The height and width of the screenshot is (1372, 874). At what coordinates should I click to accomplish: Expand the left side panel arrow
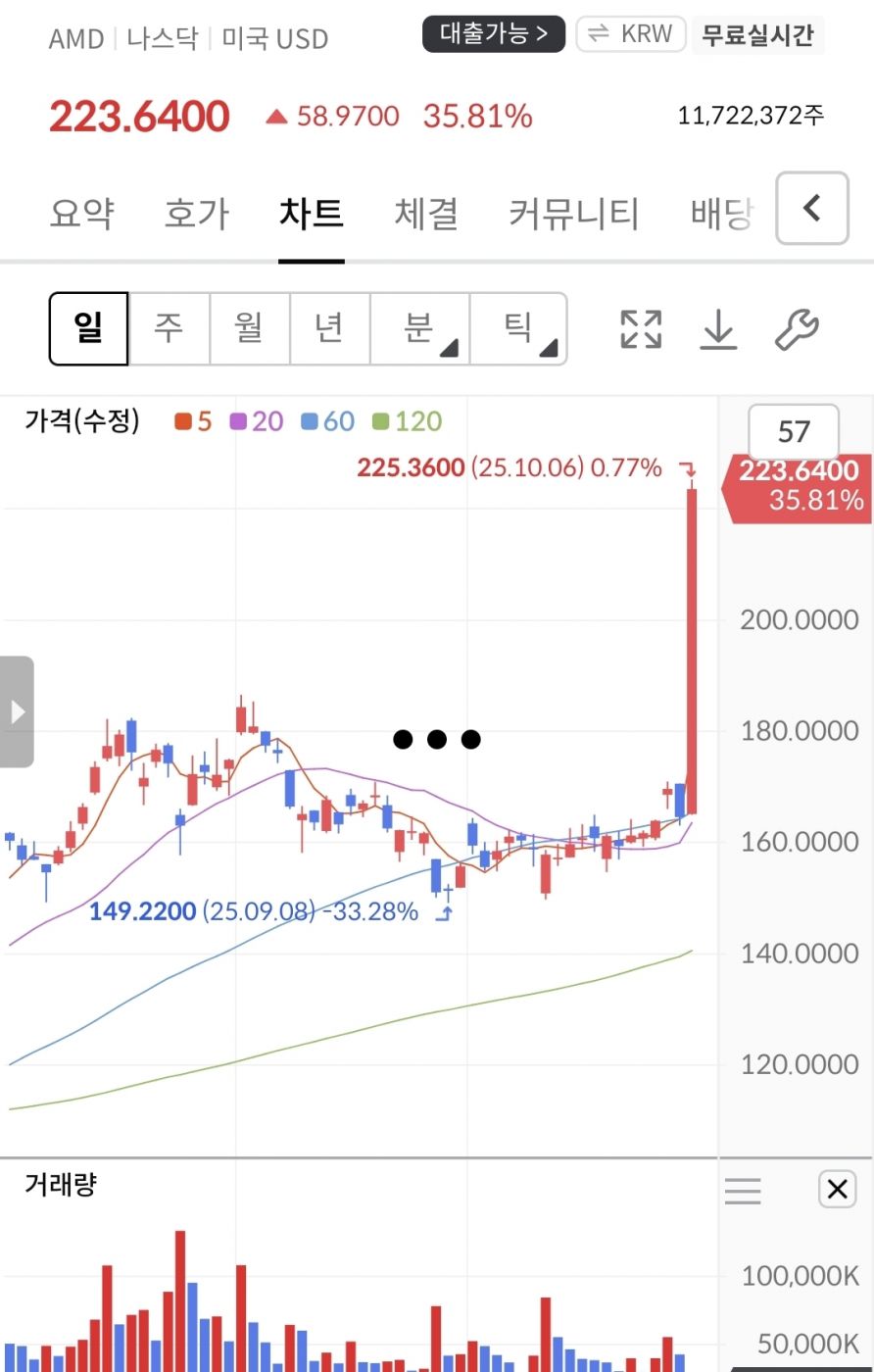[x=17, y=711]
